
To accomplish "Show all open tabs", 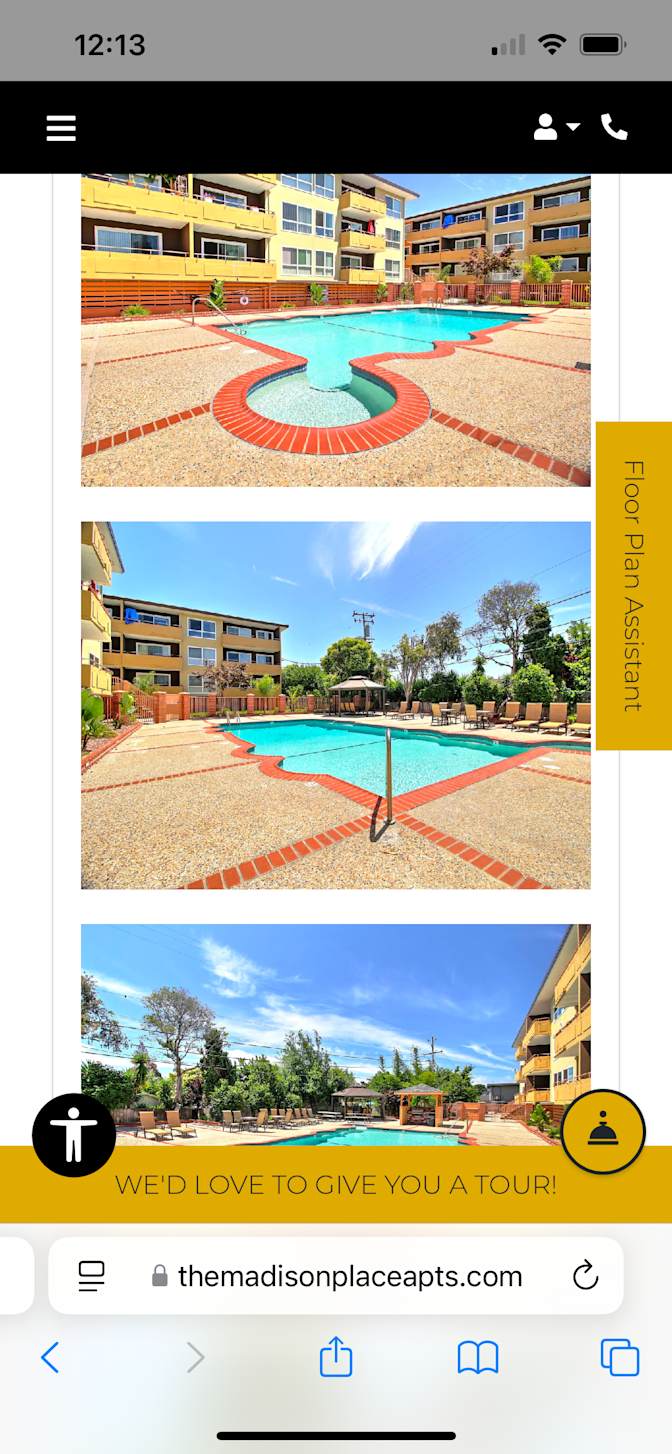I will tap(620, 1358).
